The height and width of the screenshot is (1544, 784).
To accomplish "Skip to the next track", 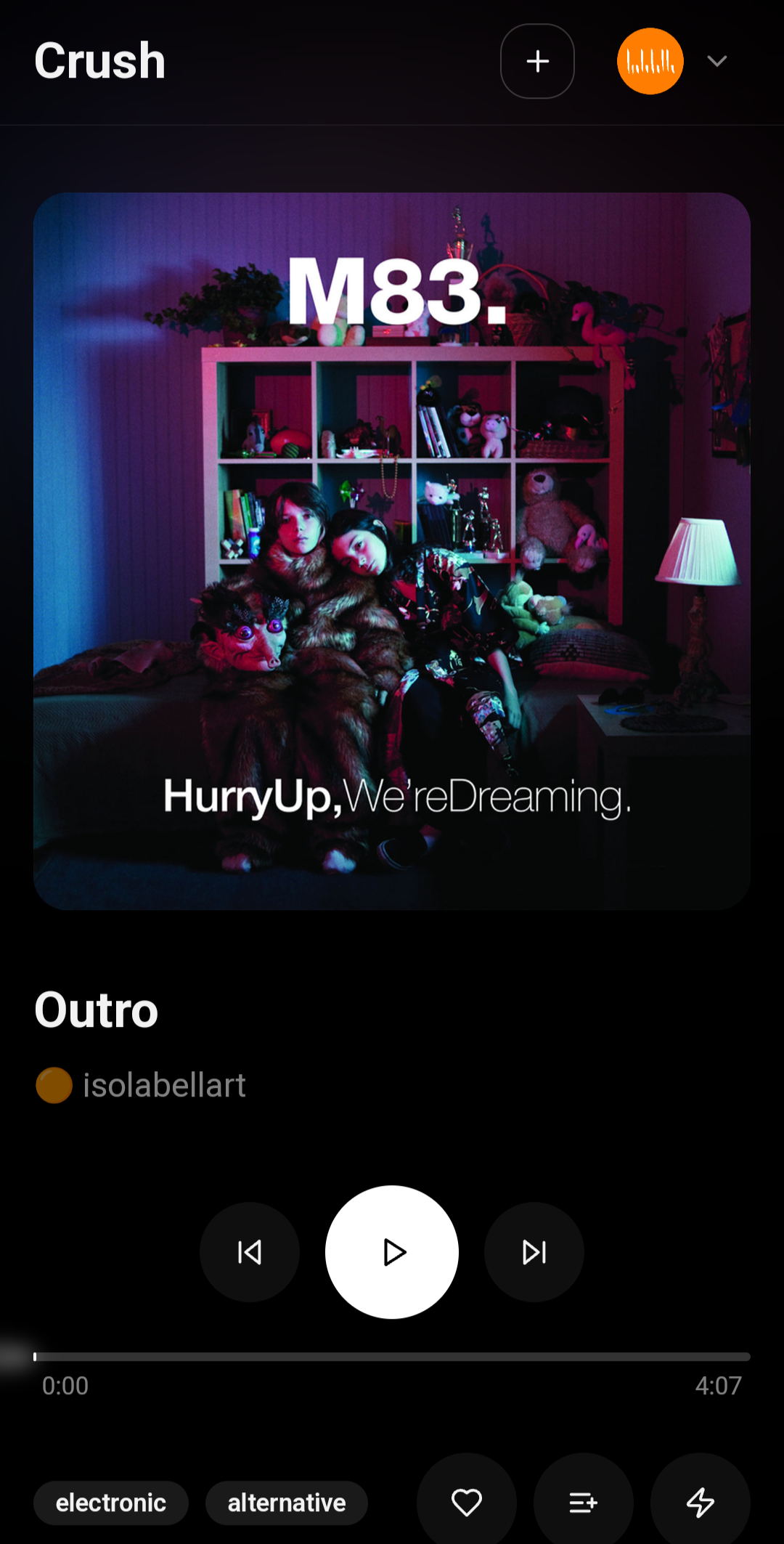I will (534, 1252).
